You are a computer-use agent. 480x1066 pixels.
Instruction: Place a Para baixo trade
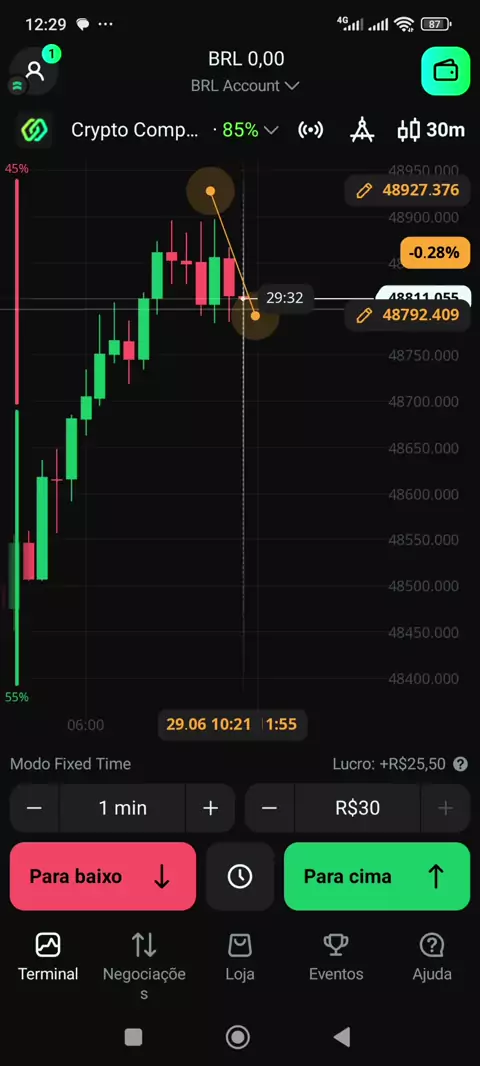(103, 876)
